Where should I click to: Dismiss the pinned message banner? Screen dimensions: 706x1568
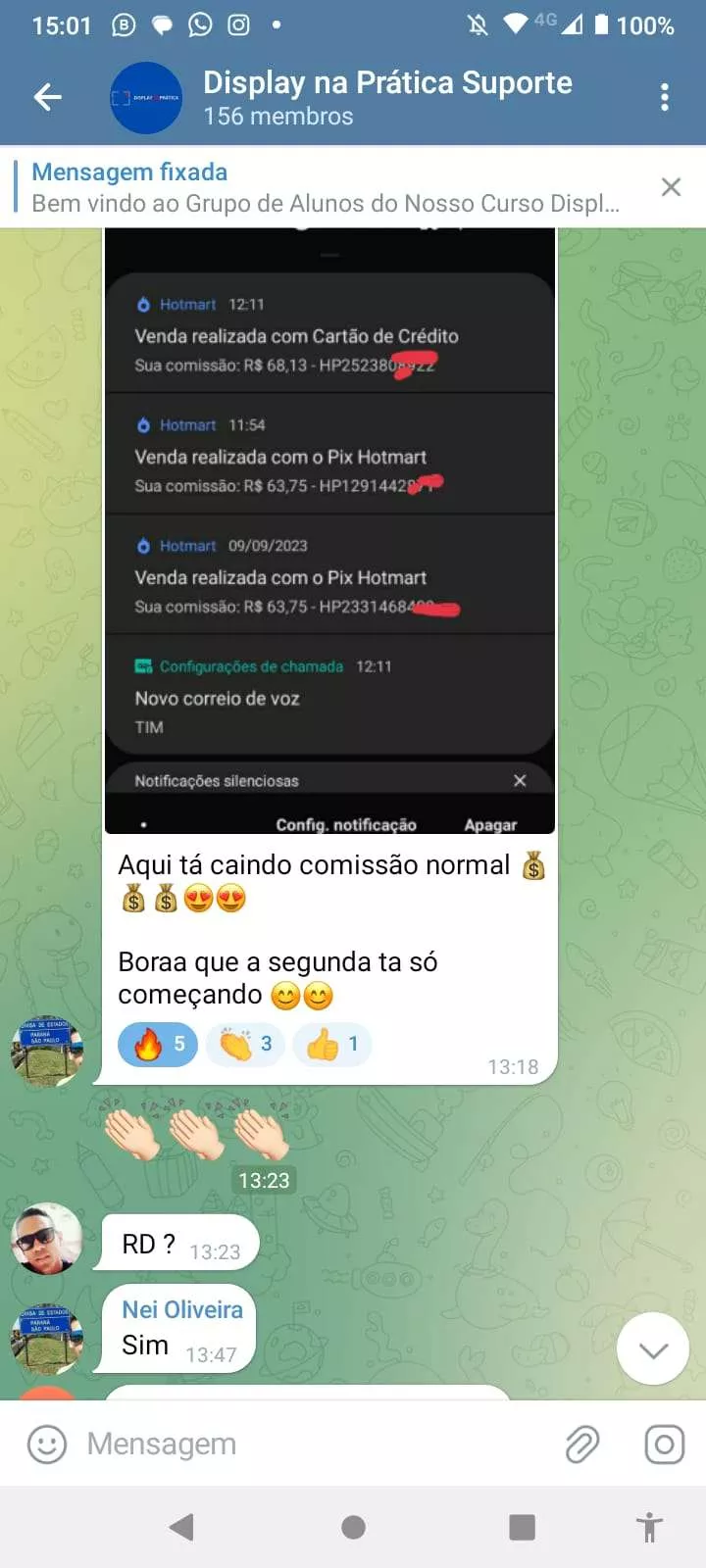(x=671, y=187)
